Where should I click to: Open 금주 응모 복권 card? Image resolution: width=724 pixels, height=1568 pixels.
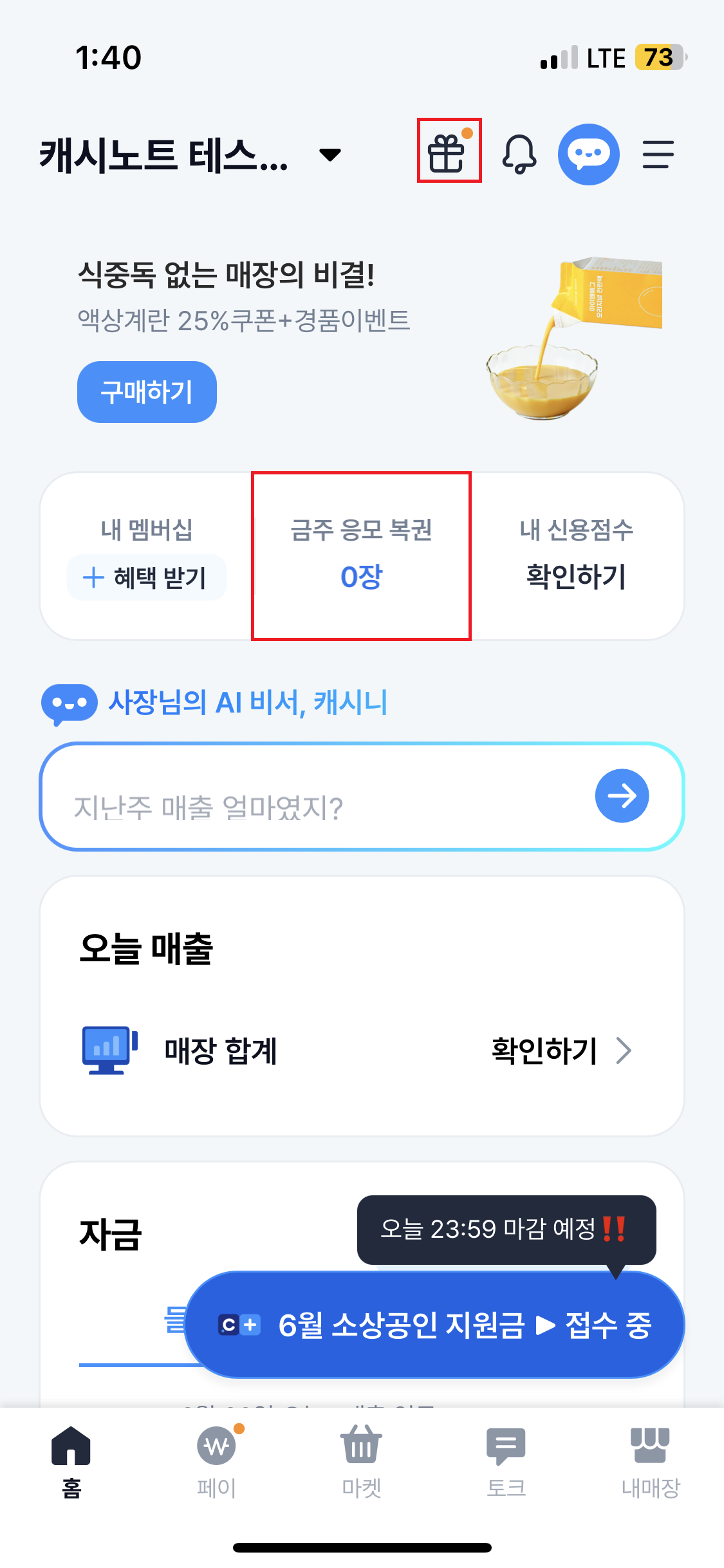[361, 556]
